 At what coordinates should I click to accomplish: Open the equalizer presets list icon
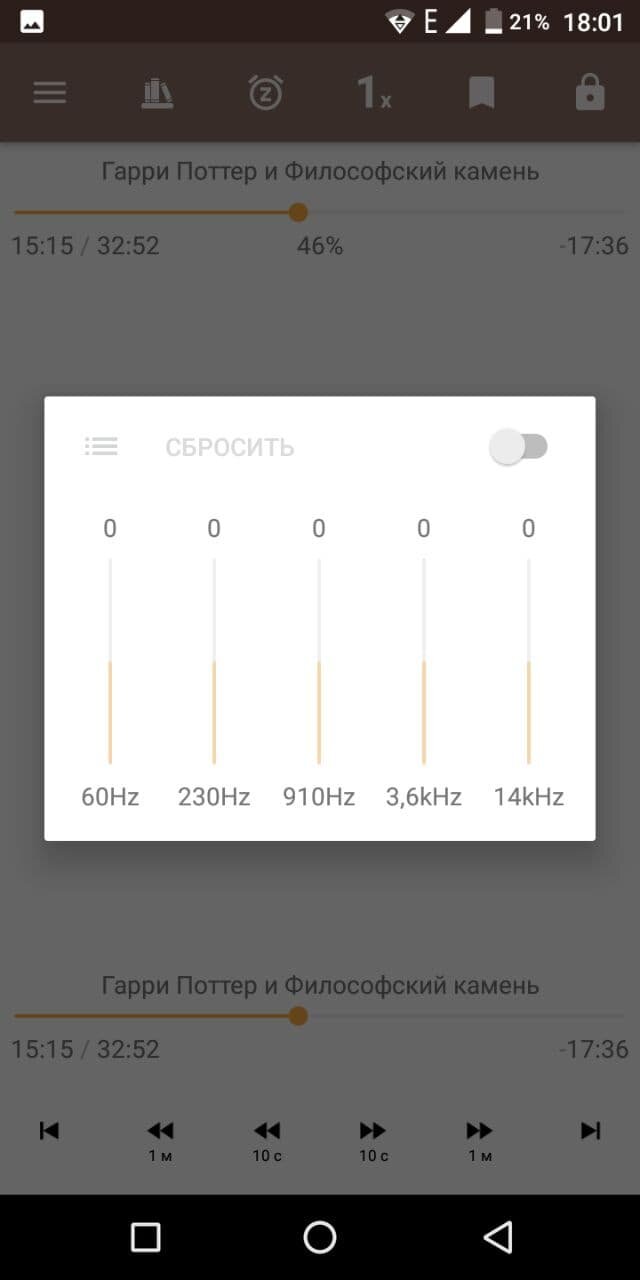101,446
